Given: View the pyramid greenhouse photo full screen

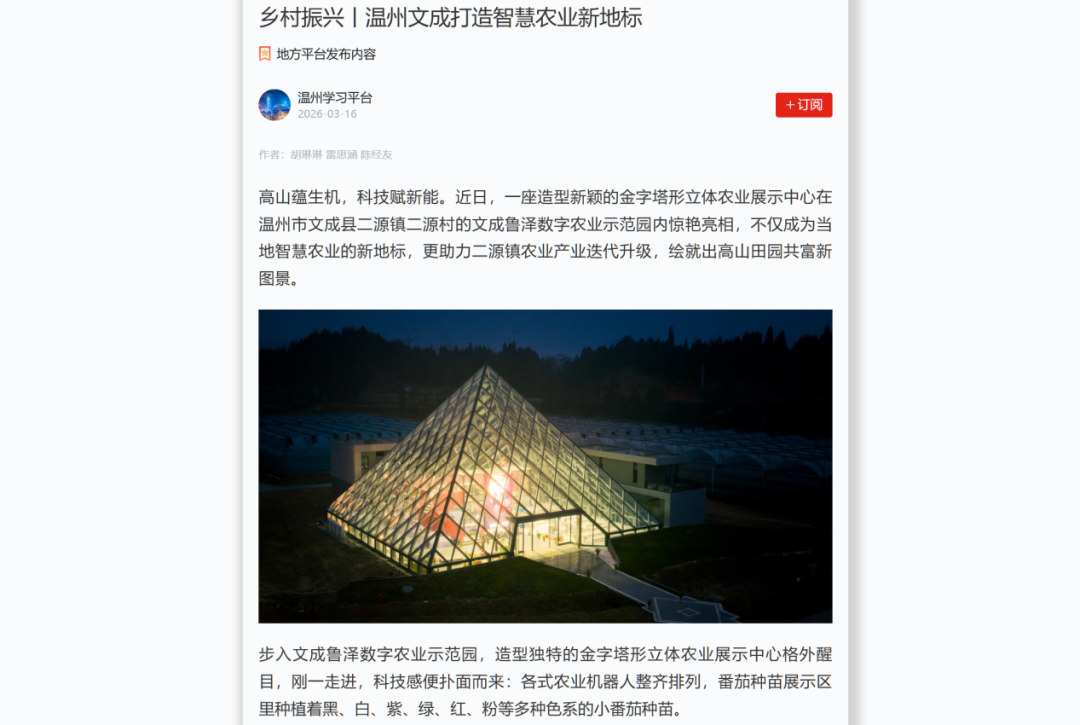Looking at the screenshot, I should 545,466.
